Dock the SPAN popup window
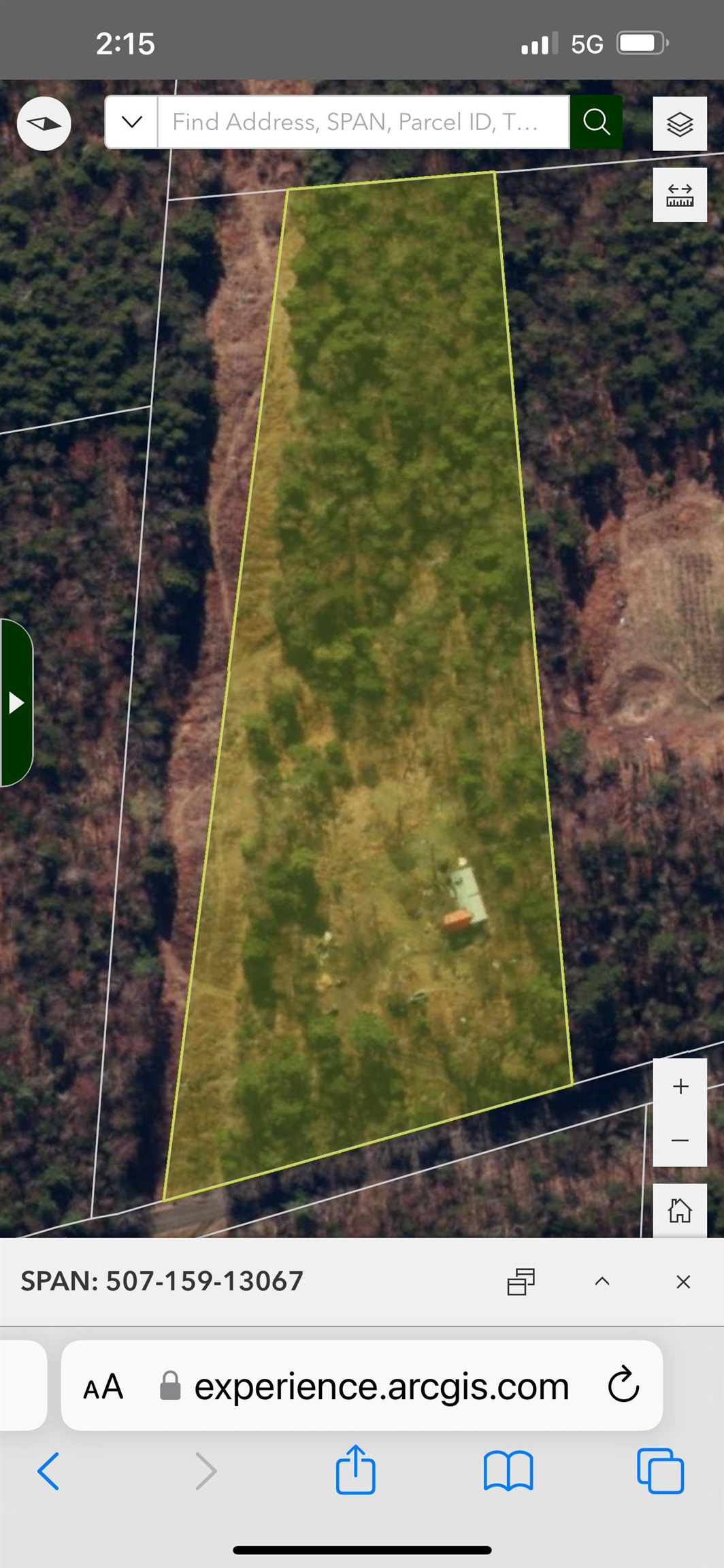Image resolution: width=724 pixels, height=1568 pixels. click(521, 1281)
